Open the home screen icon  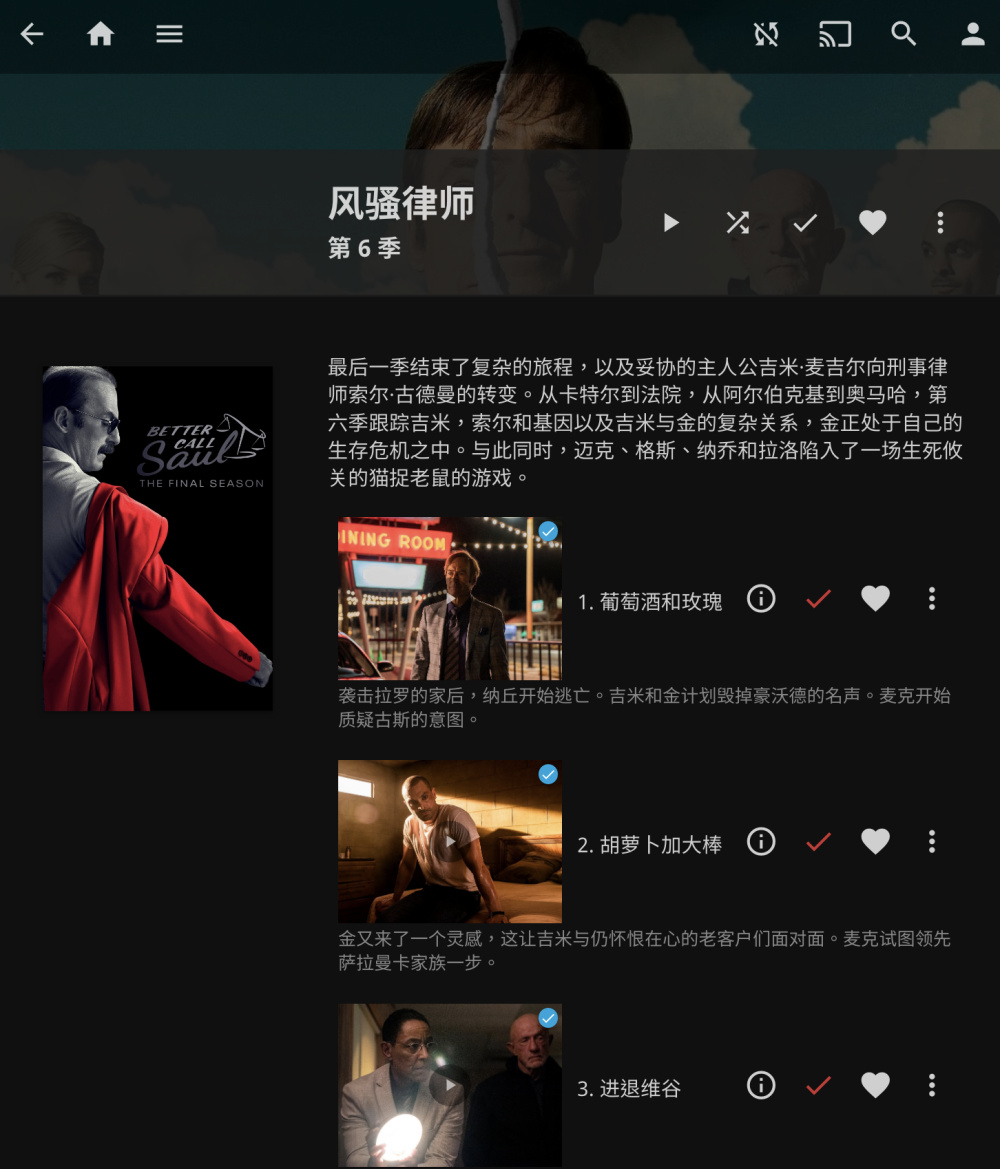coord(100,34)
